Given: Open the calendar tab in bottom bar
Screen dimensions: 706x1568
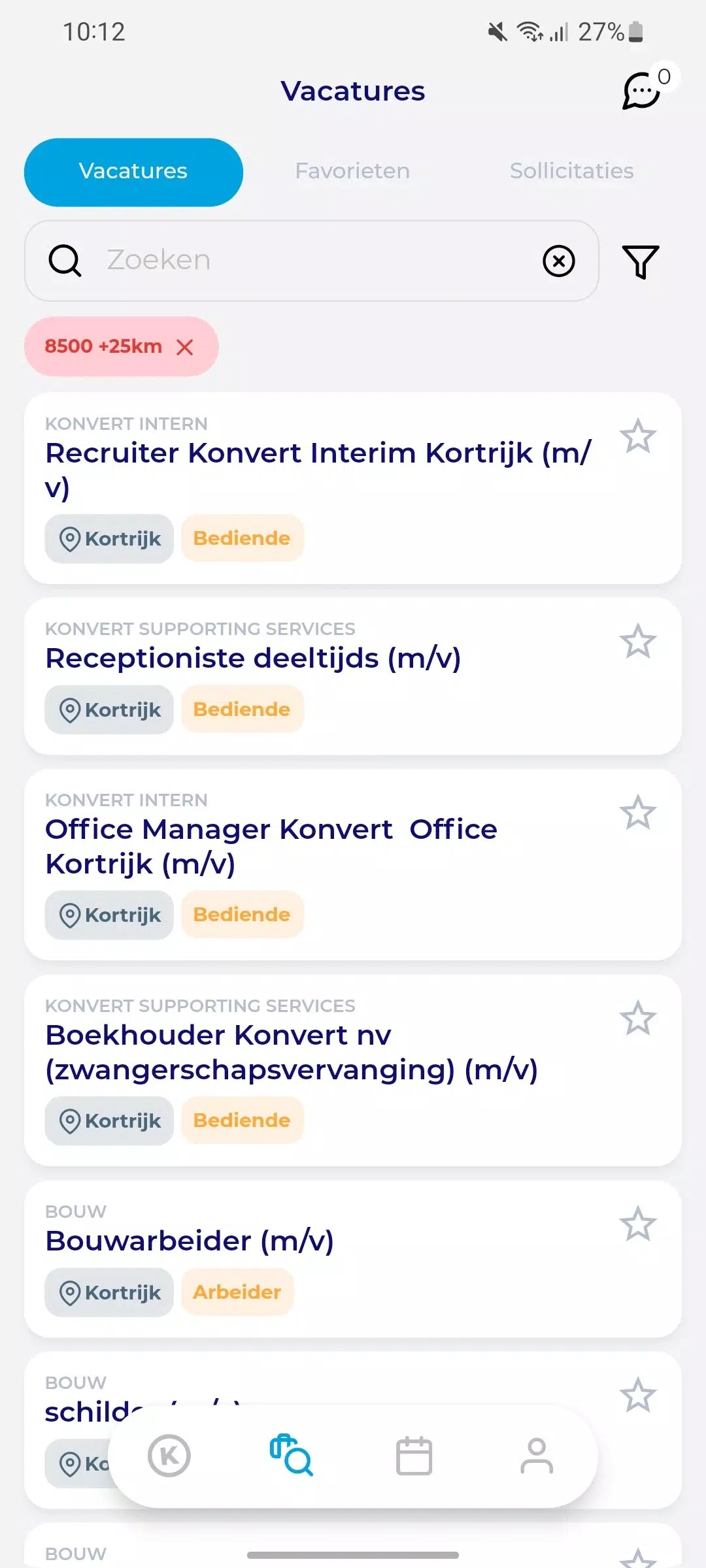Looking at the screenshot, I should (414, 1456).
